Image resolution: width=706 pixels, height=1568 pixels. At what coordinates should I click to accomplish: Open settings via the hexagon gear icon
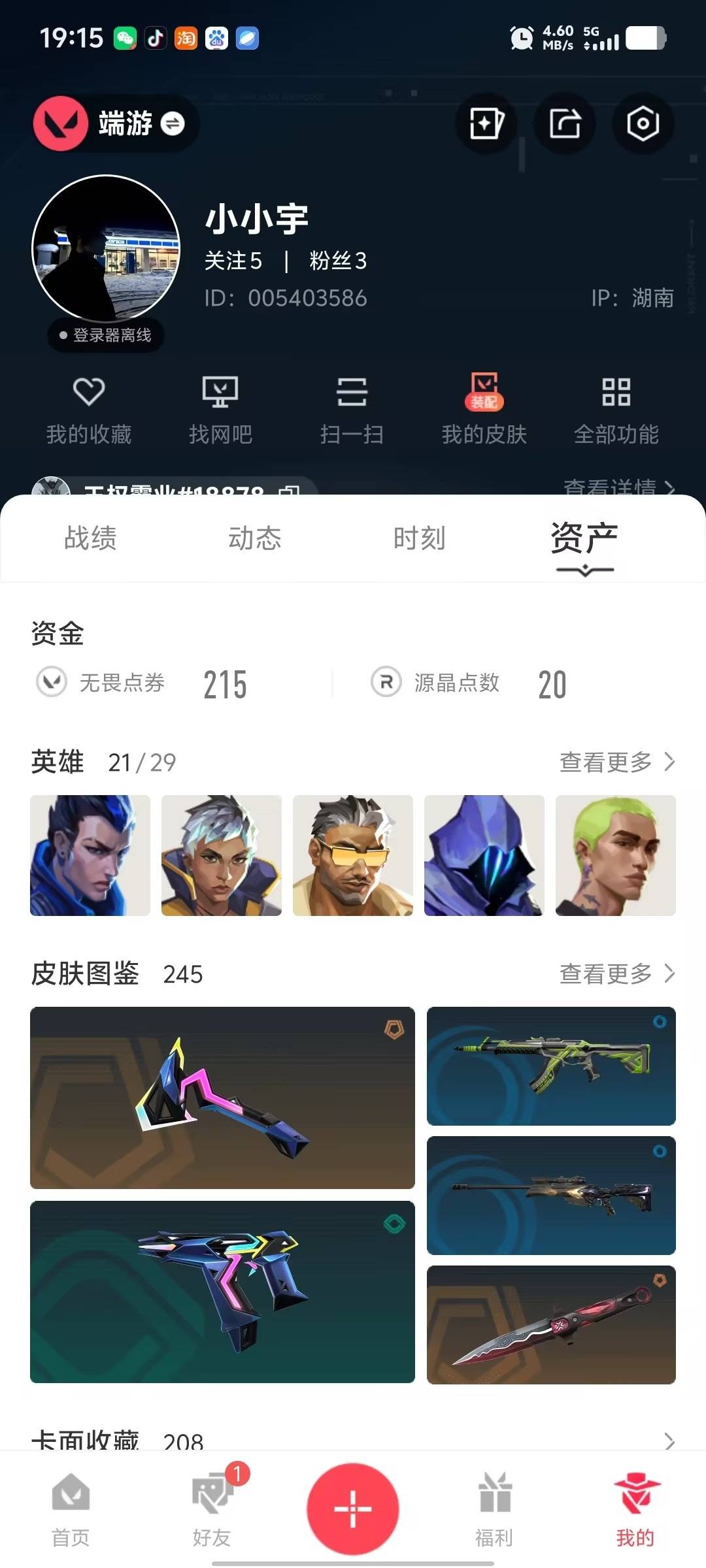tap(644, 124)
